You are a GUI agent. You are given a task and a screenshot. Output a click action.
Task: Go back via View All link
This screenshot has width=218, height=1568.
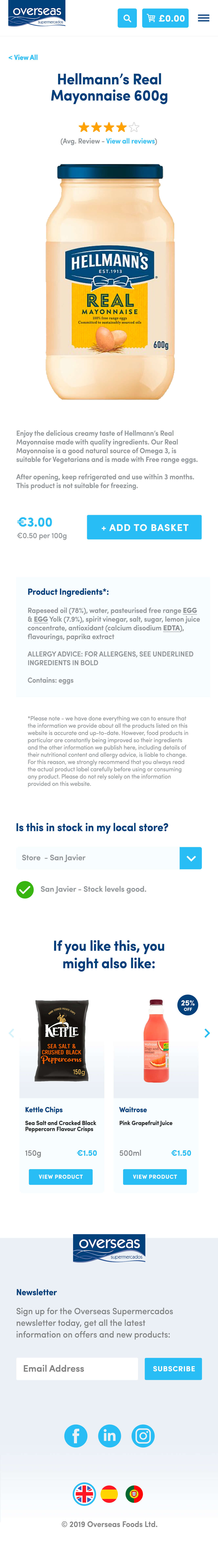click(x=23, y=57)
